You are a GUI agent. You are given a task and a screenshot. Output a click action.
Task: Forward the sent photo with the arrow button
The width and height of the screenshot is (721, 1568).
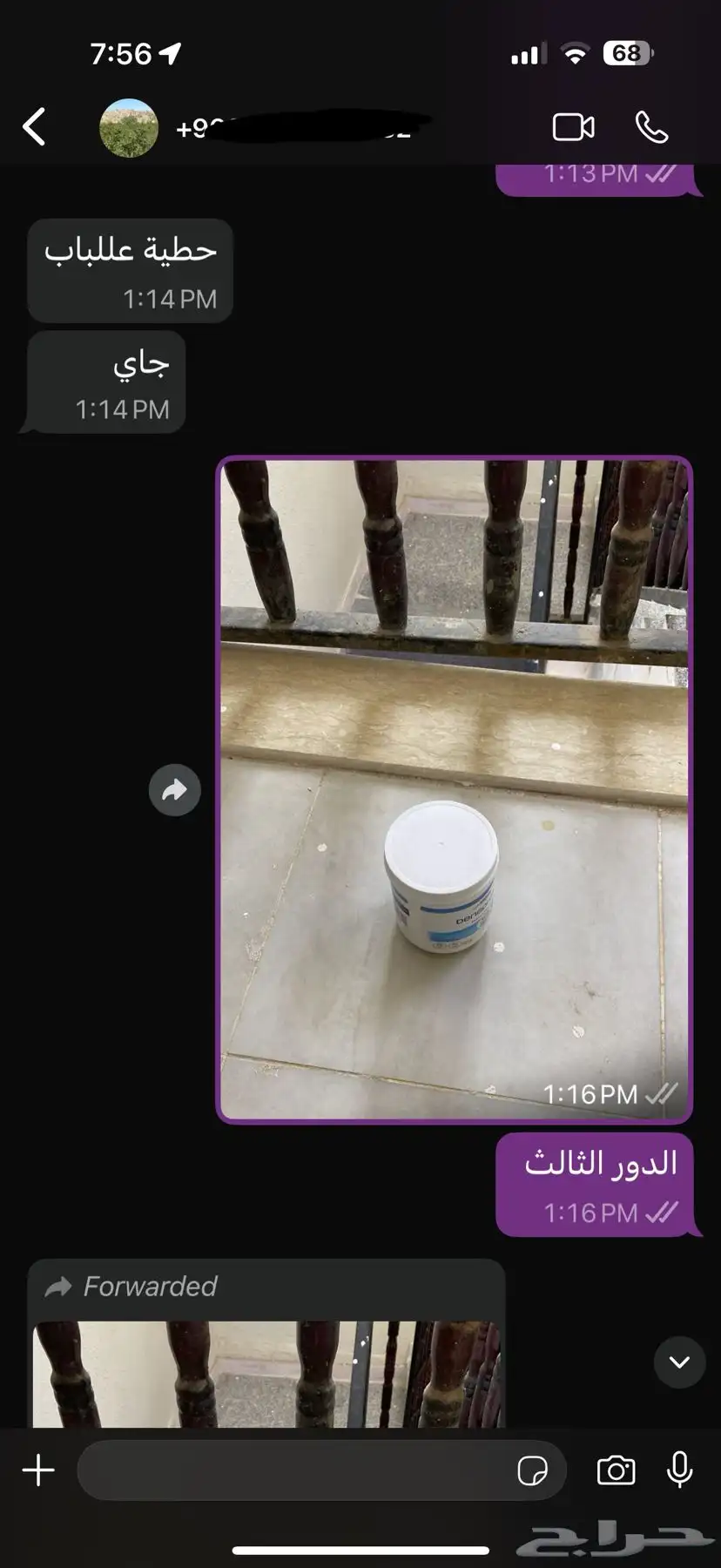click(175, 790)
